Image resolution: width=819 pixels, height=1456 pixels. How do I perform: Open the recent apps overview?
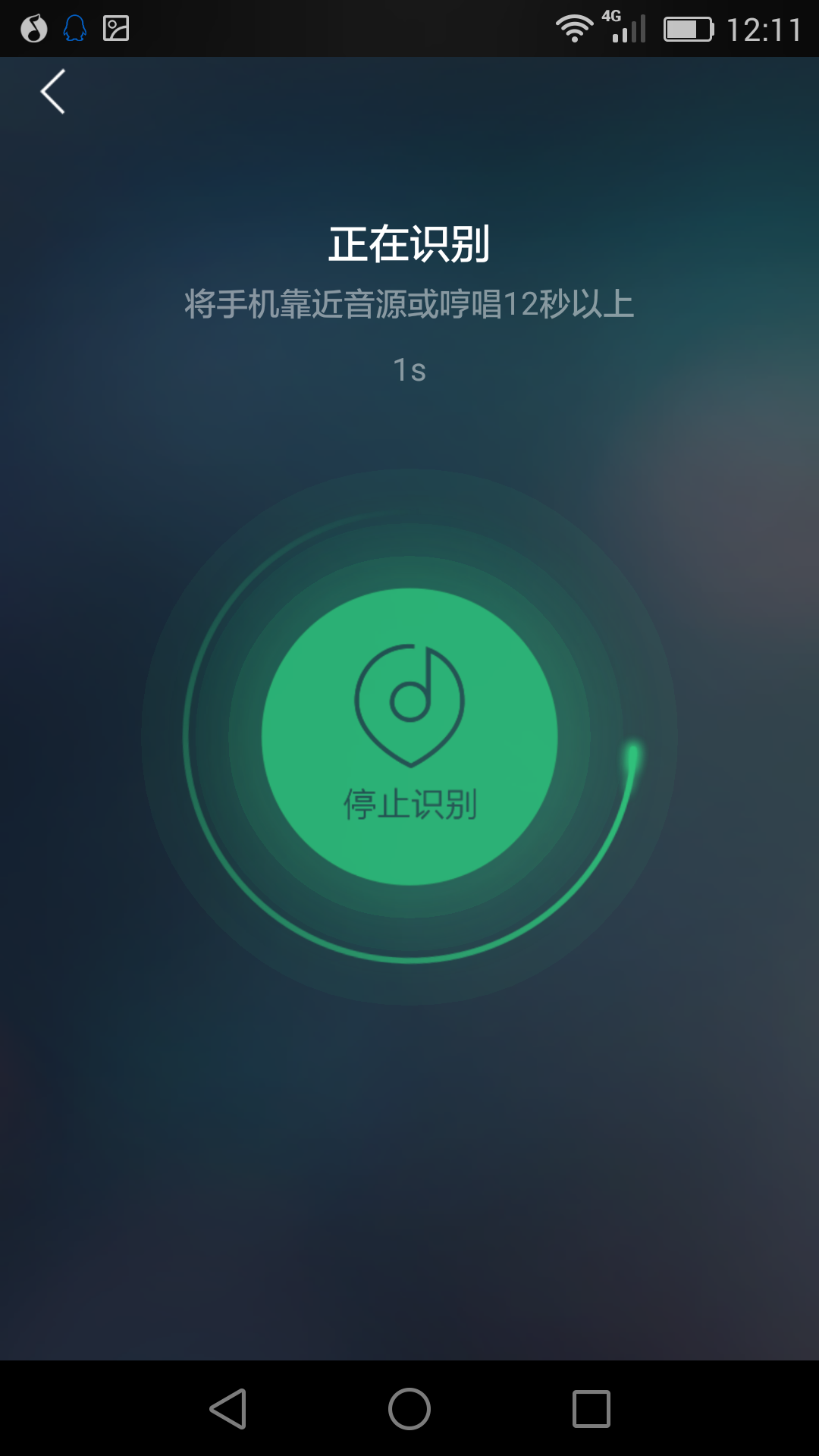pos(591,1409)
